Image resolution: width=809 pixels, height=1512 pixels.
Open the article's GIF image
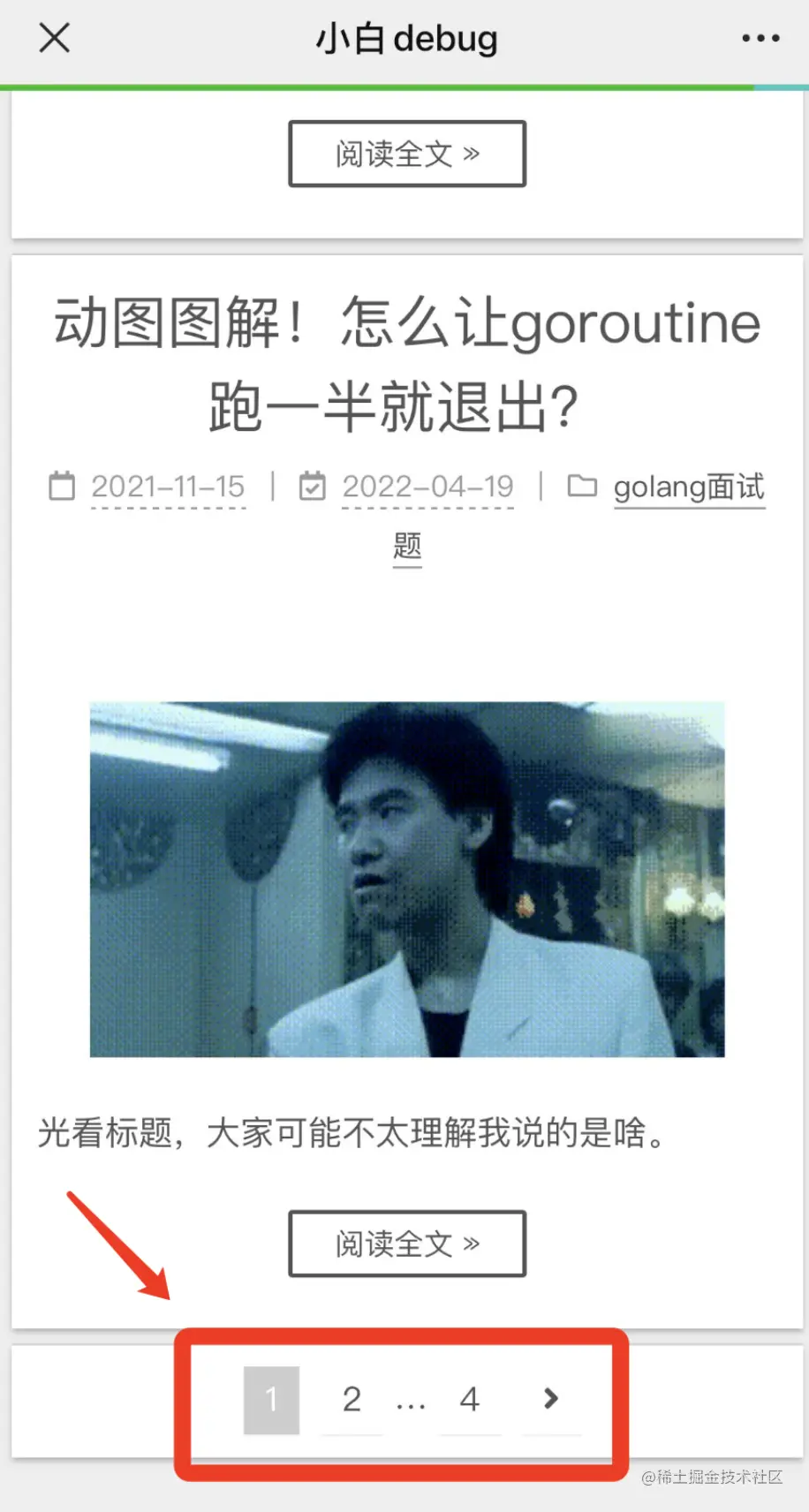pyautogui.click(x=407, y=880)
